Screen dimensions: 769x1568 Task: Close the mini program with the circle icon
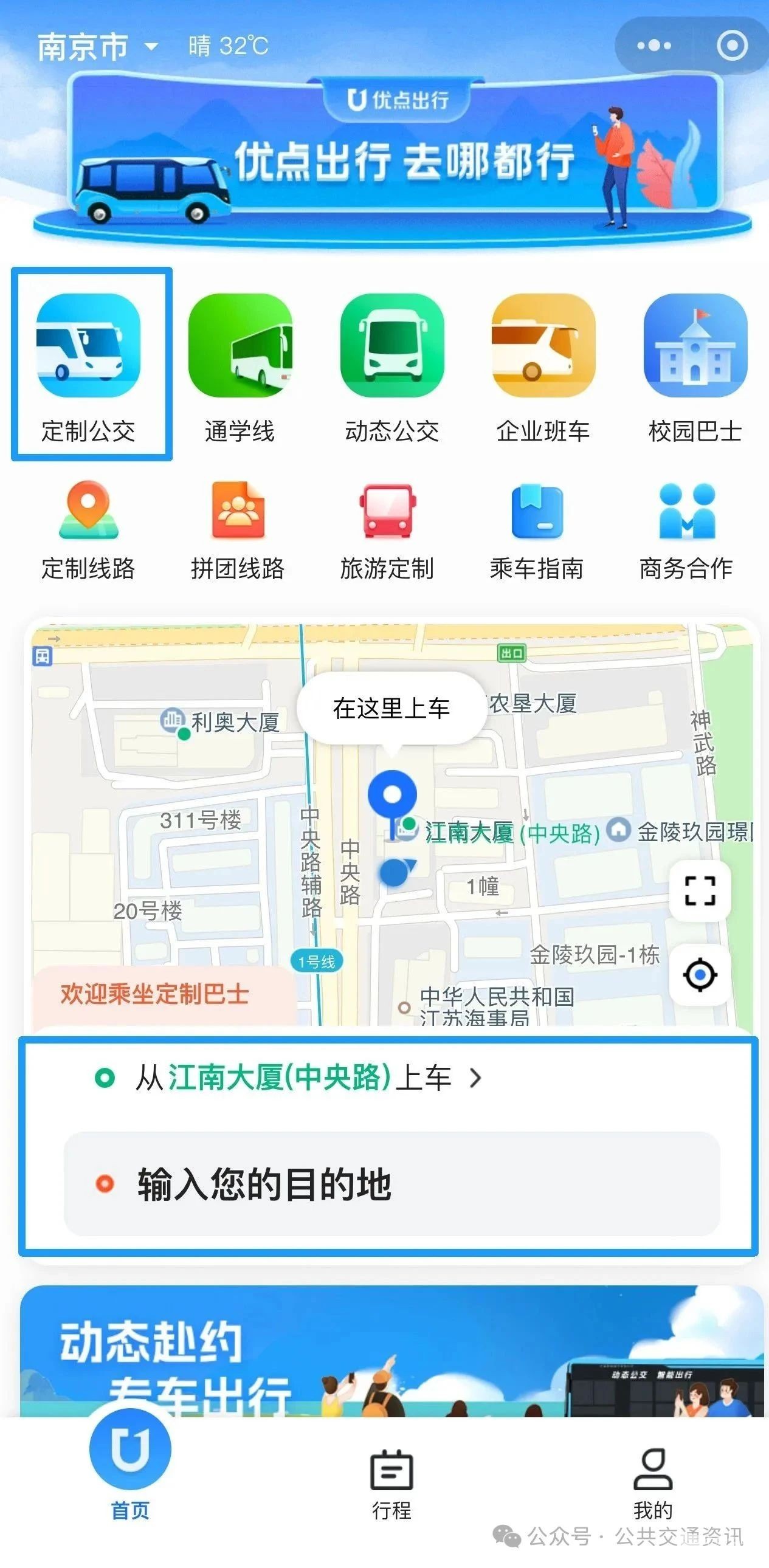tap(731, 46)
